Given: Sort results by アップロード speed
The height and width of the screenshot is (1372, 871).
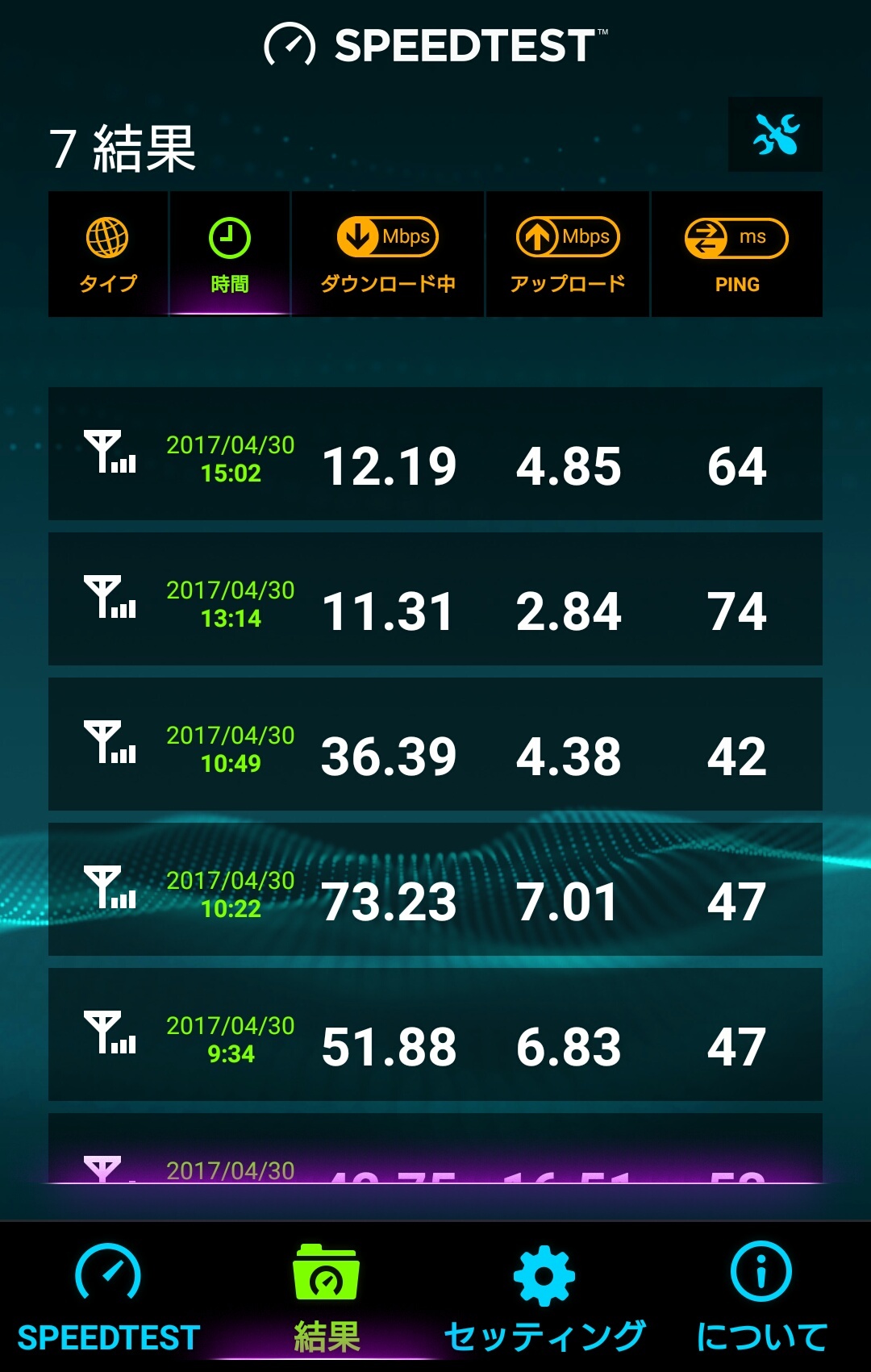Looking at the screenshot, I should 568,254.
